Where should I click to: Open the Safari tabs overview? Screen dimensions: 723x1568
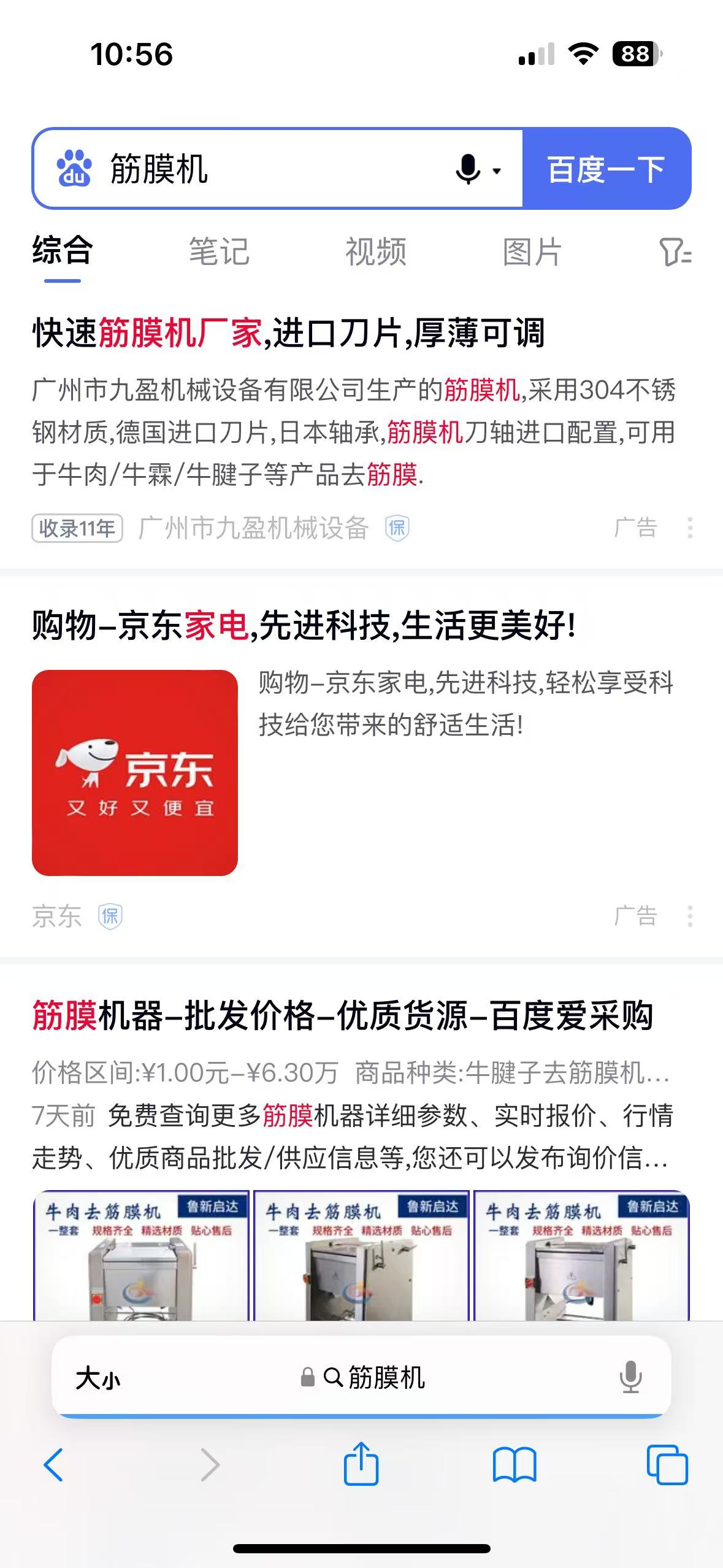667,1465
